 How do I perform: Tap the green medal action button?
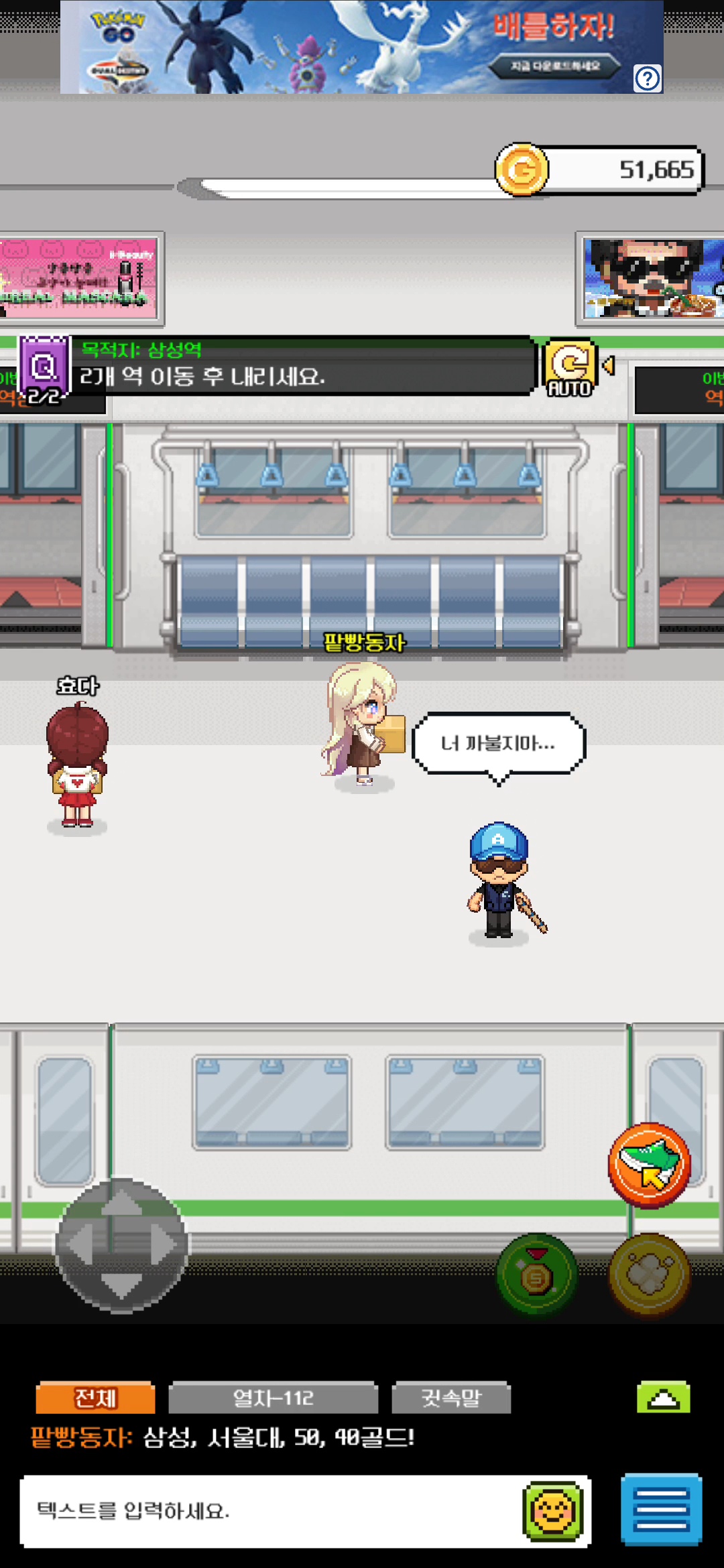click(537, 1273)
